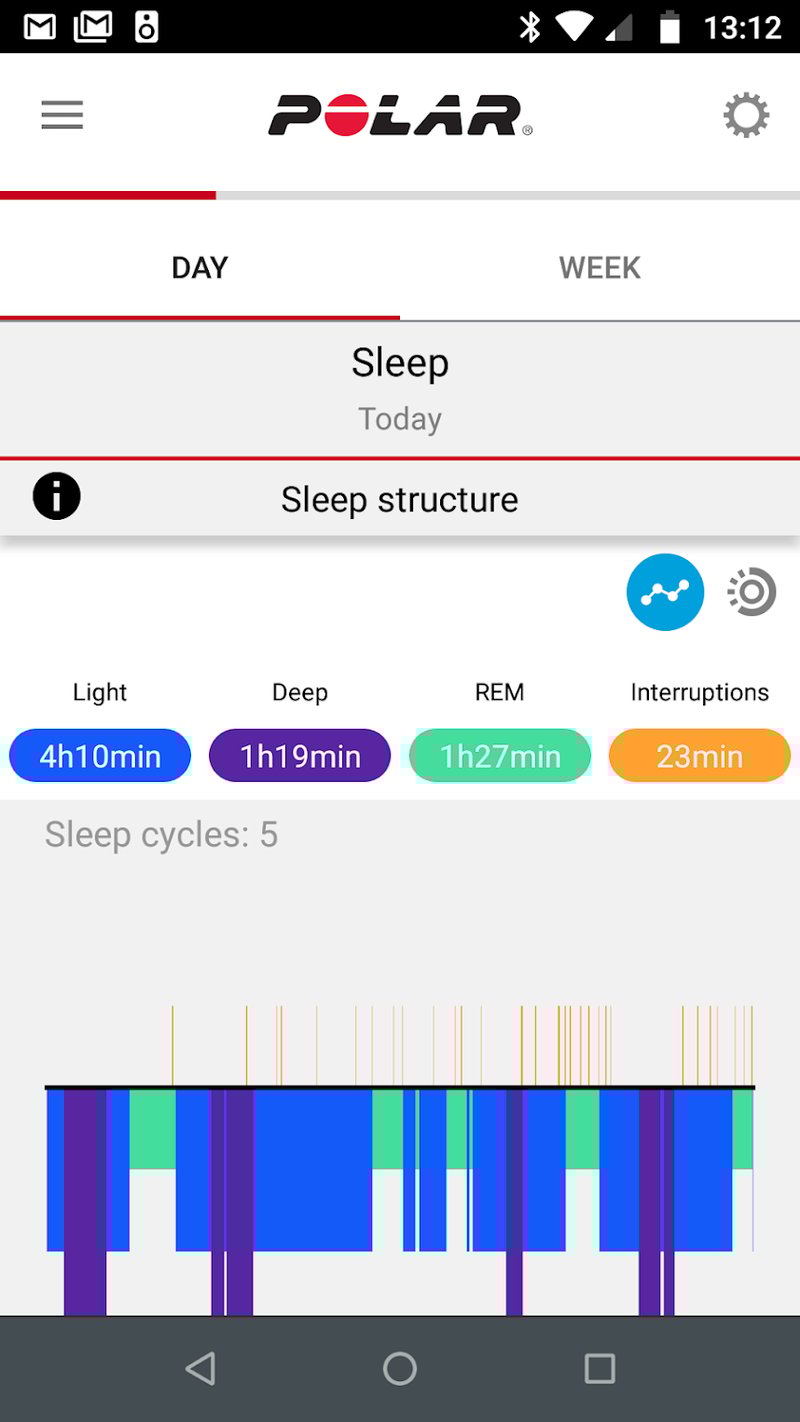Screen dimensions: 800x1422
Task: Tap the REM 1h27min chip
Action: coord(500,756)
